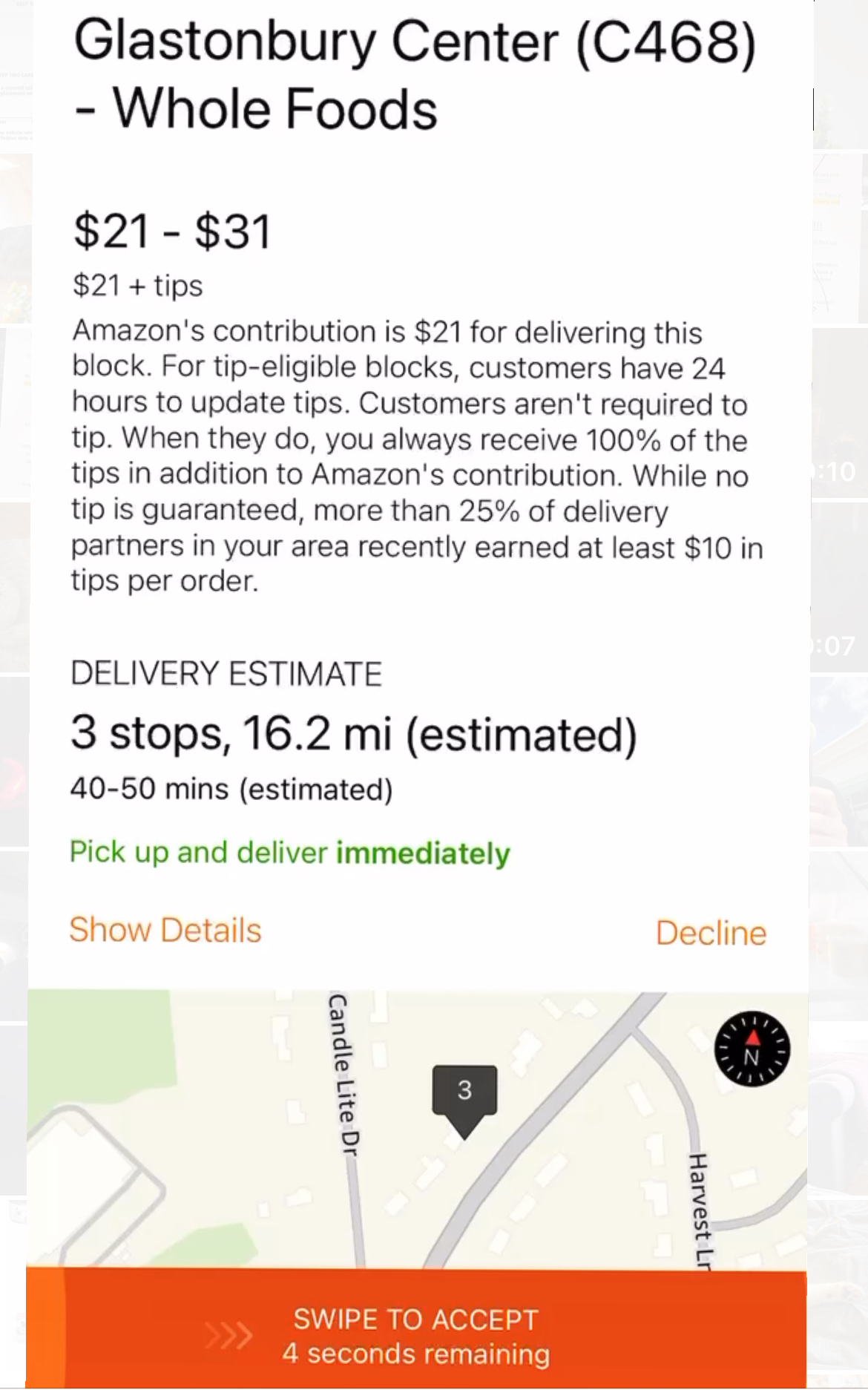
Task: Select the 40-50 mins estimated duration
Action: [232, 788]
